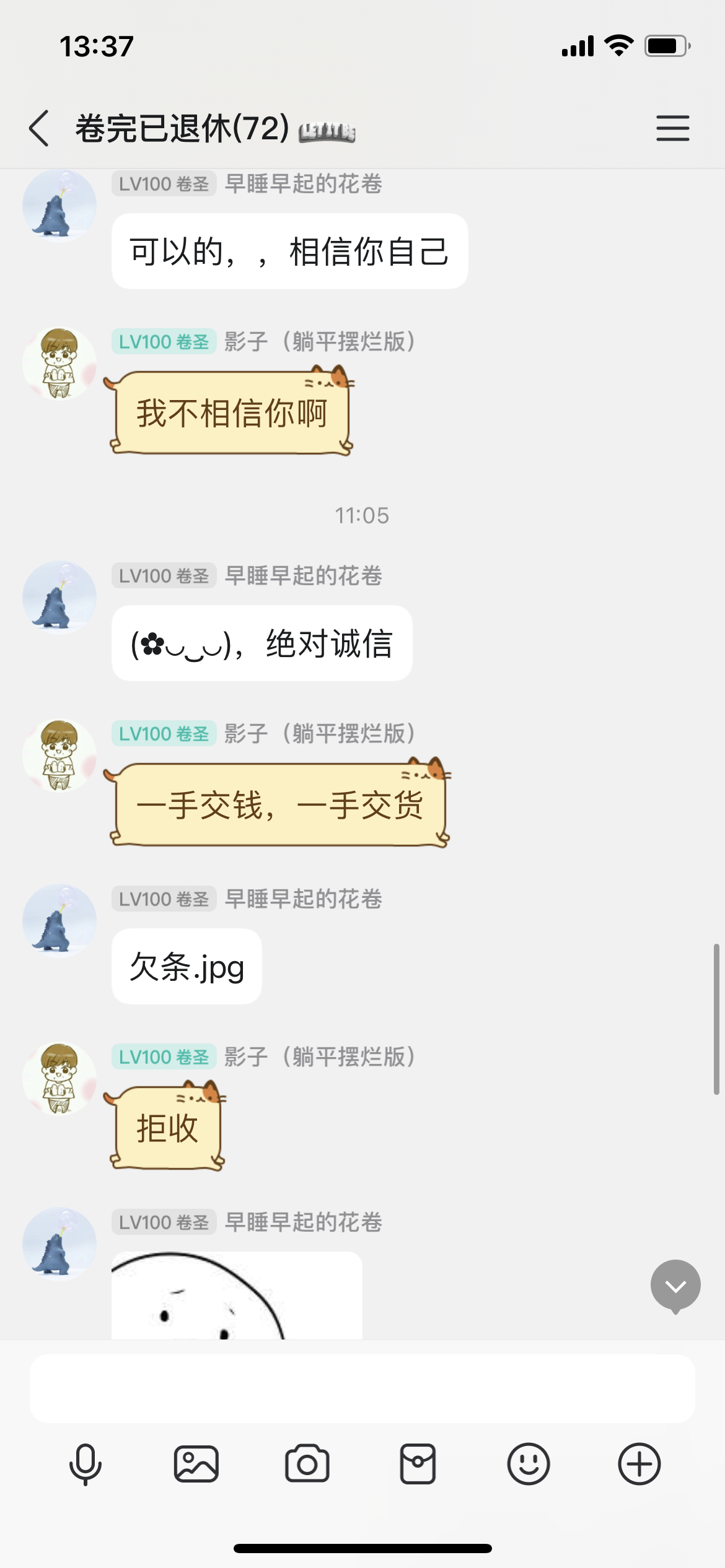Image resolution: width=725 pixels, height=1568 pixels.
Task: Open the group chat settings menu
Action: pos(673,128)
